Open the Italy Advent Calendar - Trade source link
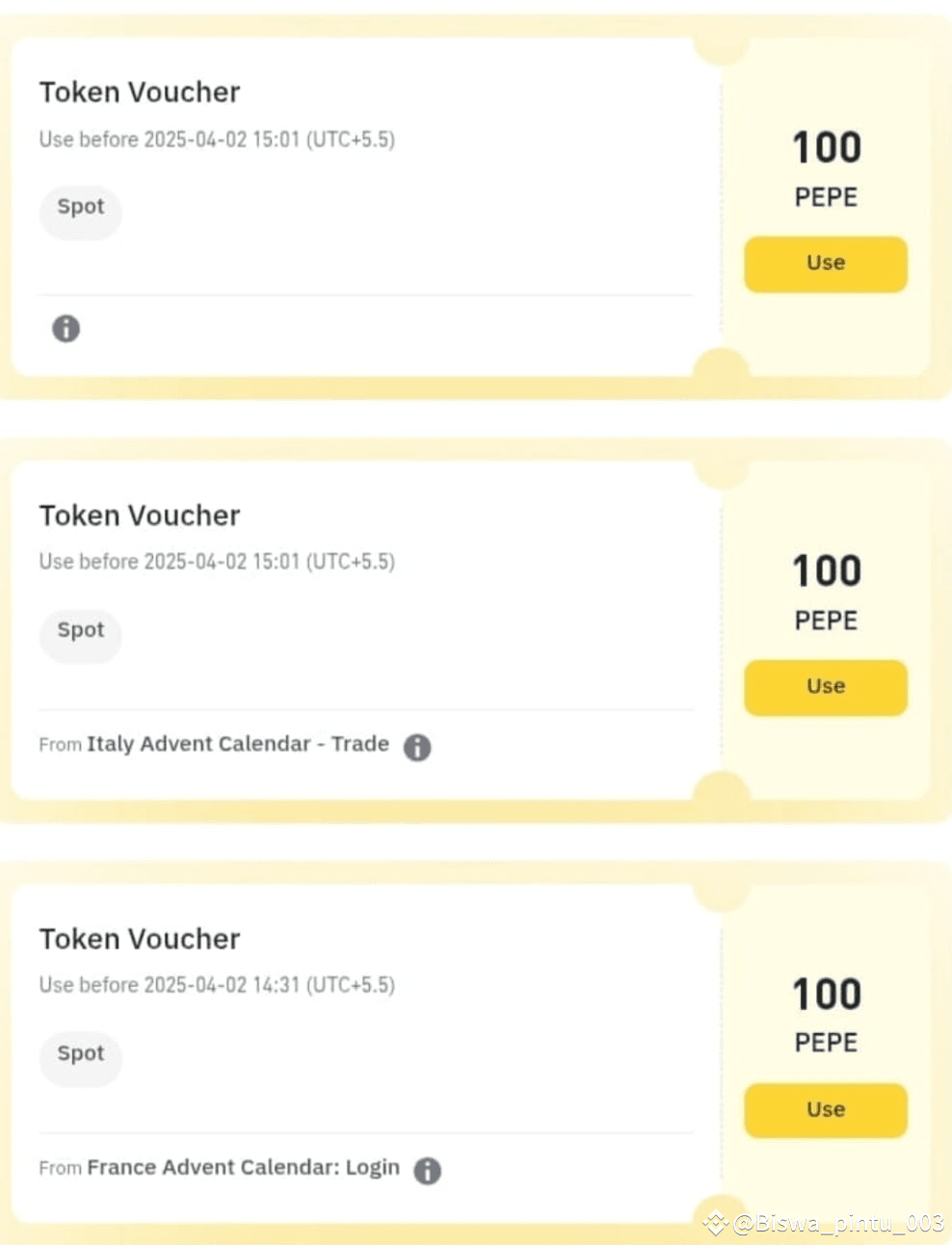The width and height of the screenshot is (952, 1245). click(x=237, y=743)
